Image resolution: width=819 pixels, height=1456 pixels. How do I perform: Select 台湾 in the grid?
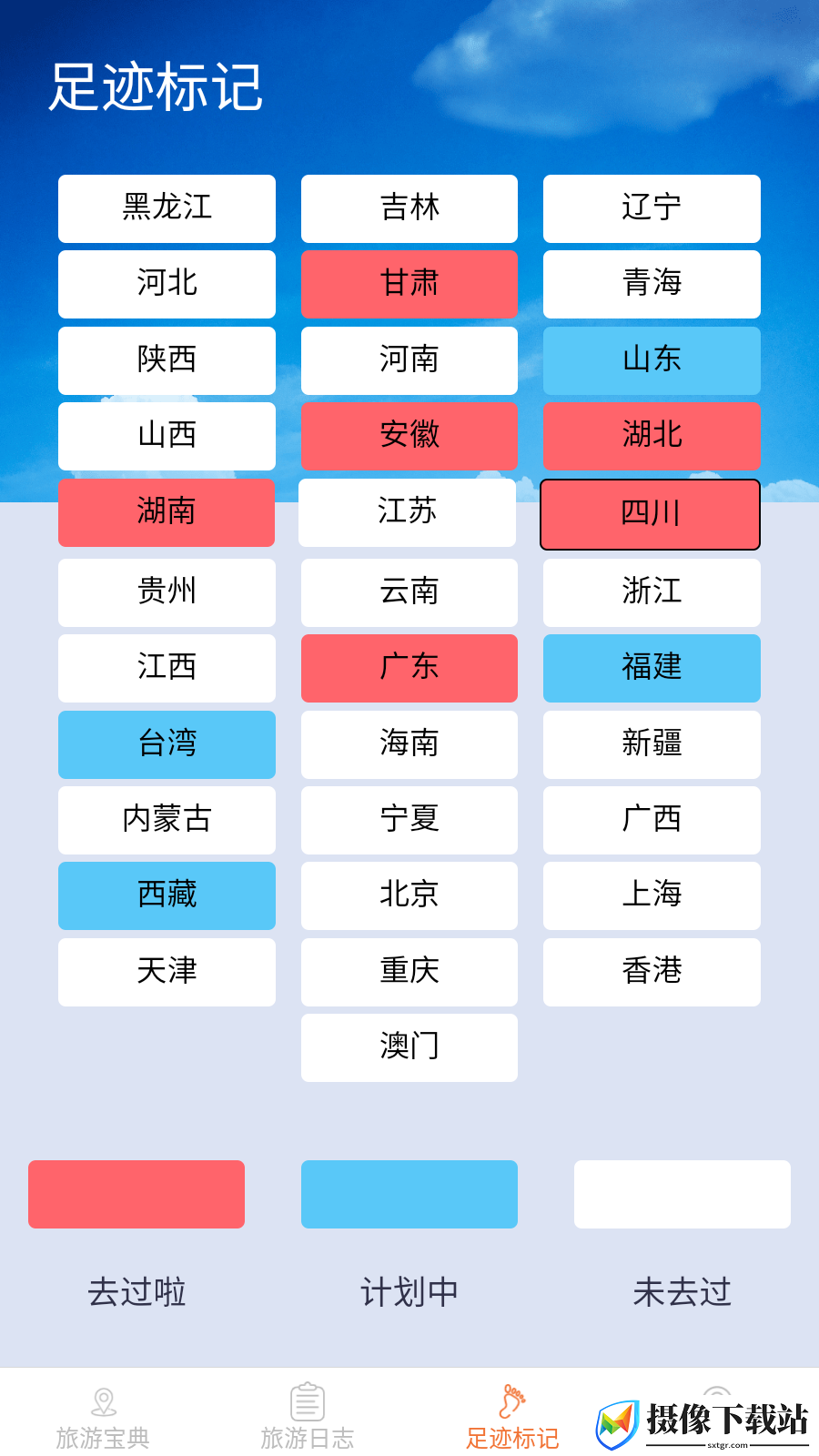167,744
